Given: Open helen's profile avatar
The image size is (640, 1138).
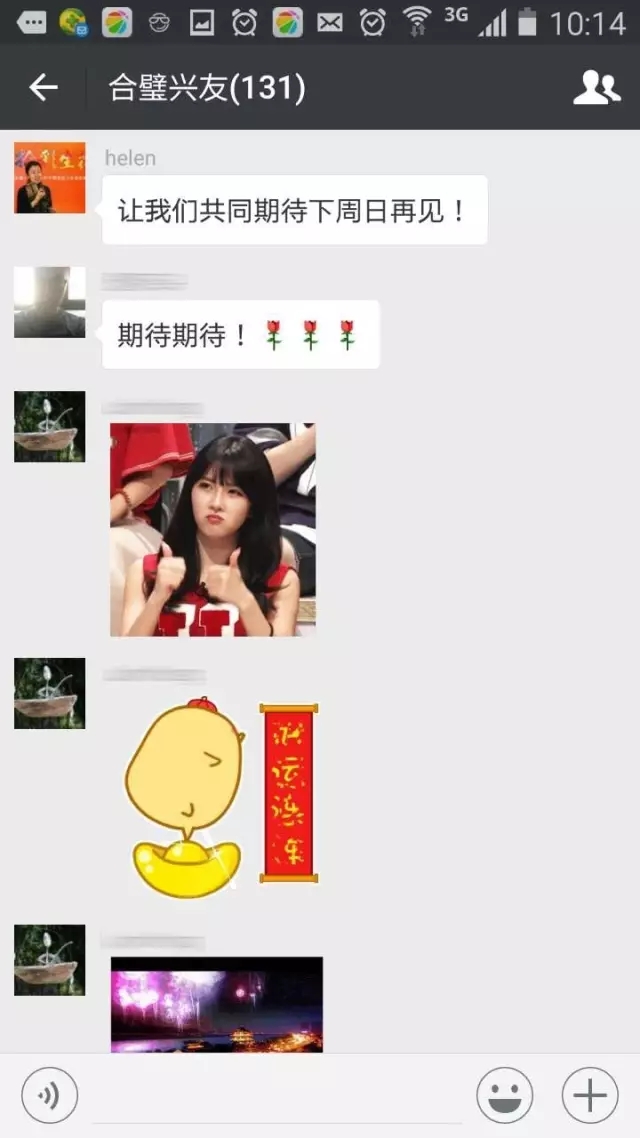Looking at the screenshot, I should coord(50,178).
